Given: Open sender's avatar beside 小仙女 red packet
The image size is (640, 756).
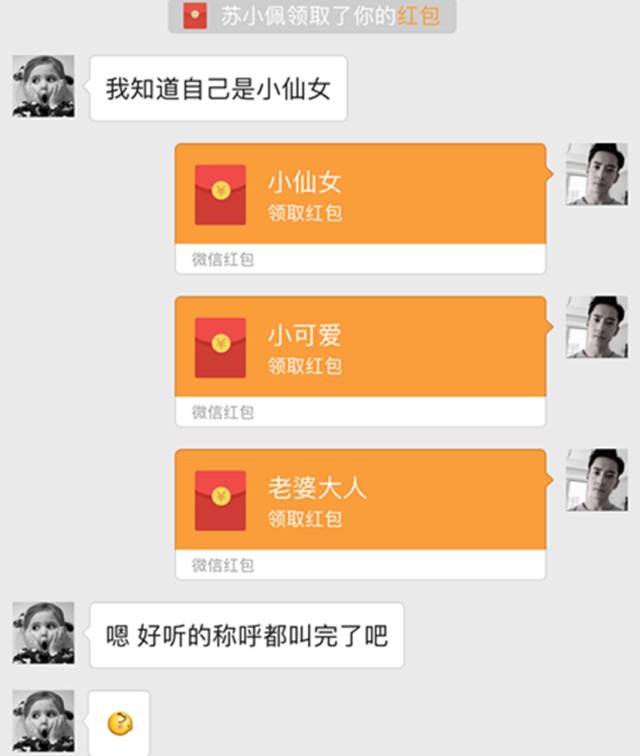Looking at the screenshot, I should click(x=597, y=174).
